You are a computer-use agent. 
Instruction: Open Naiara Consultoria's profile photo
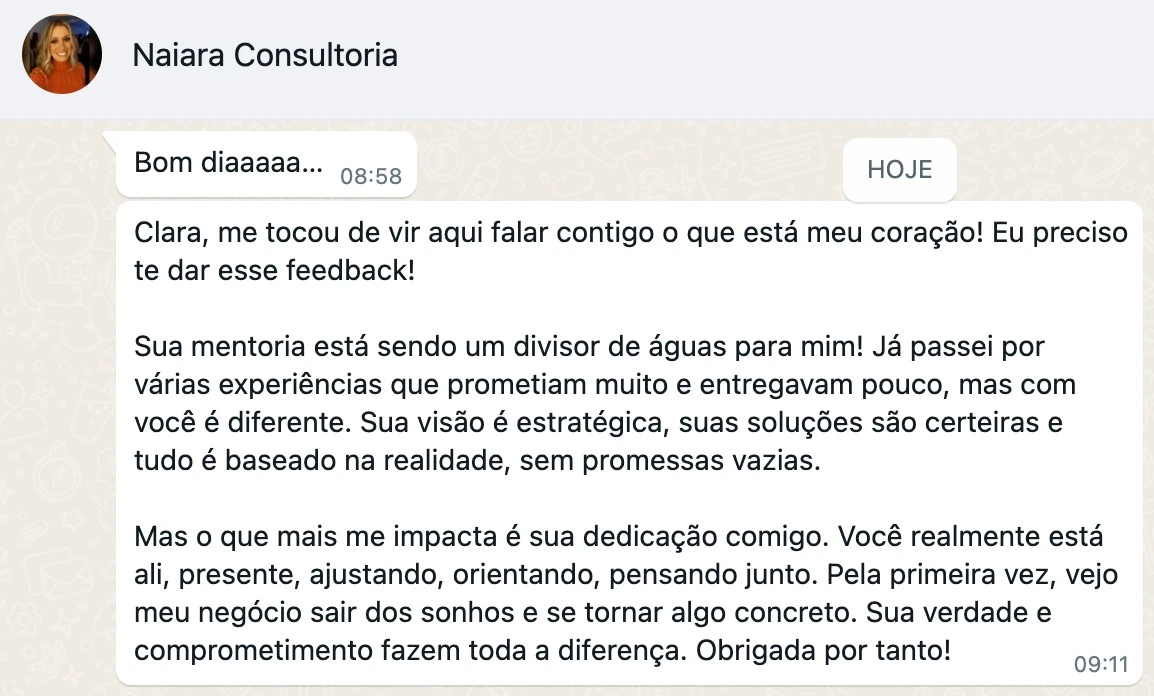[62, 54]
